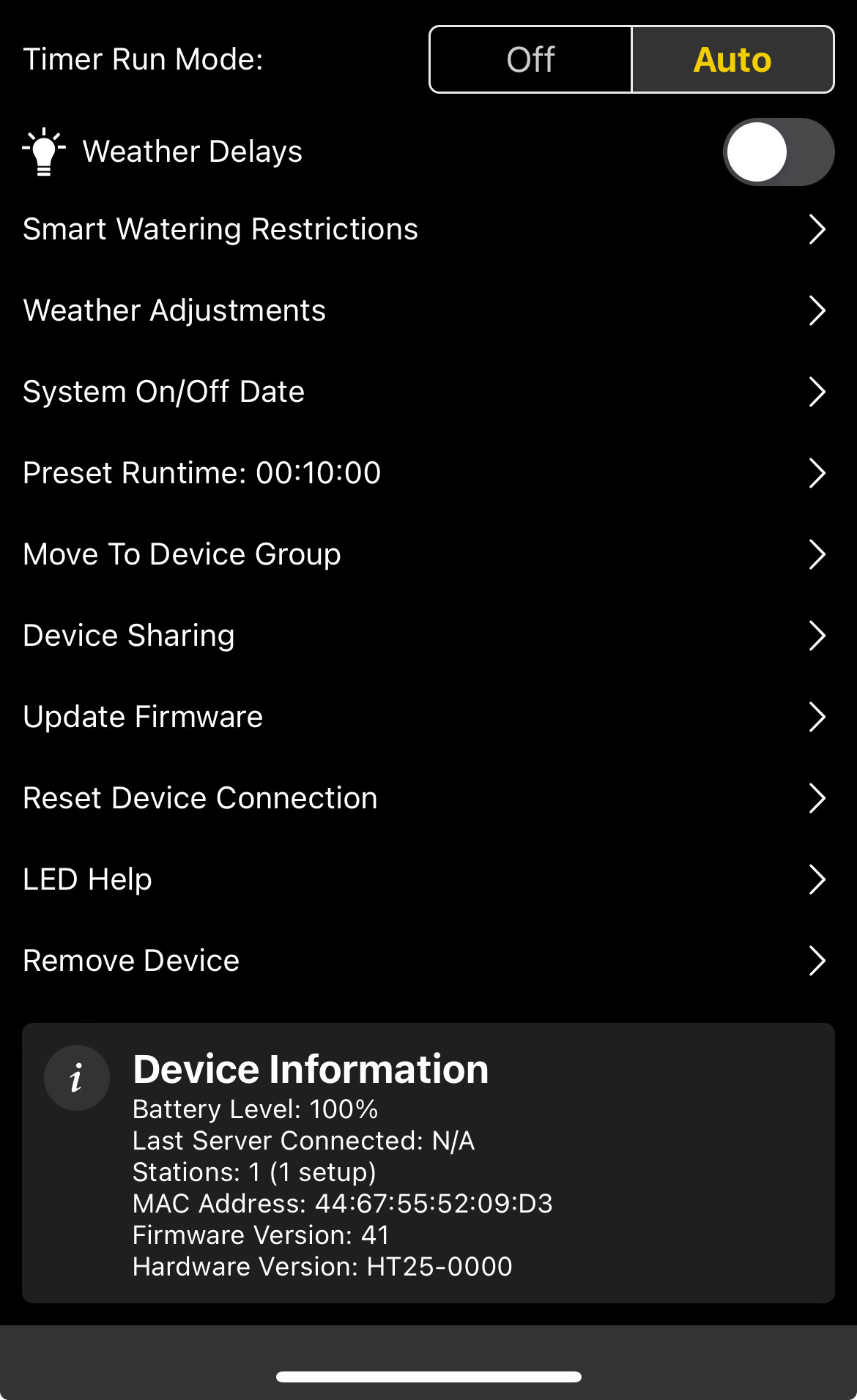Open LED Help

(428, 879)
